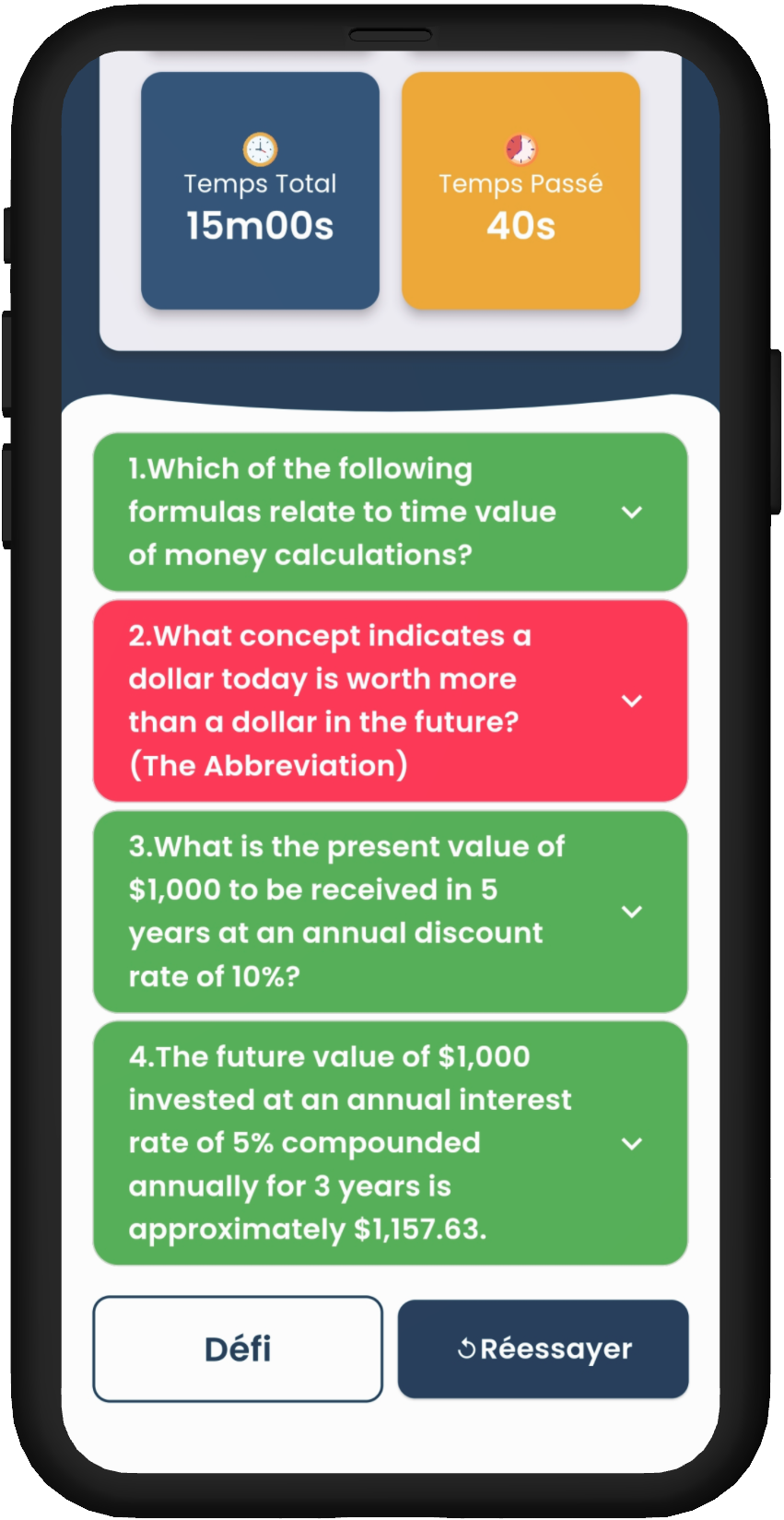Expand question 2 about a dollar today
The height and width of the screenshot is (1520, 784).
[631, 701]
